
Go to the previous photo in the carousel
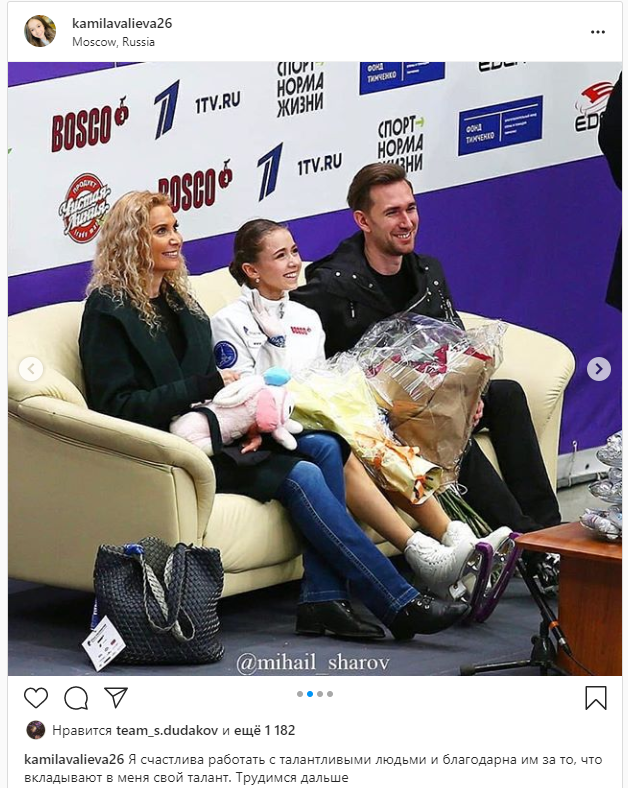pyautogui.click(x=31, y=369)
